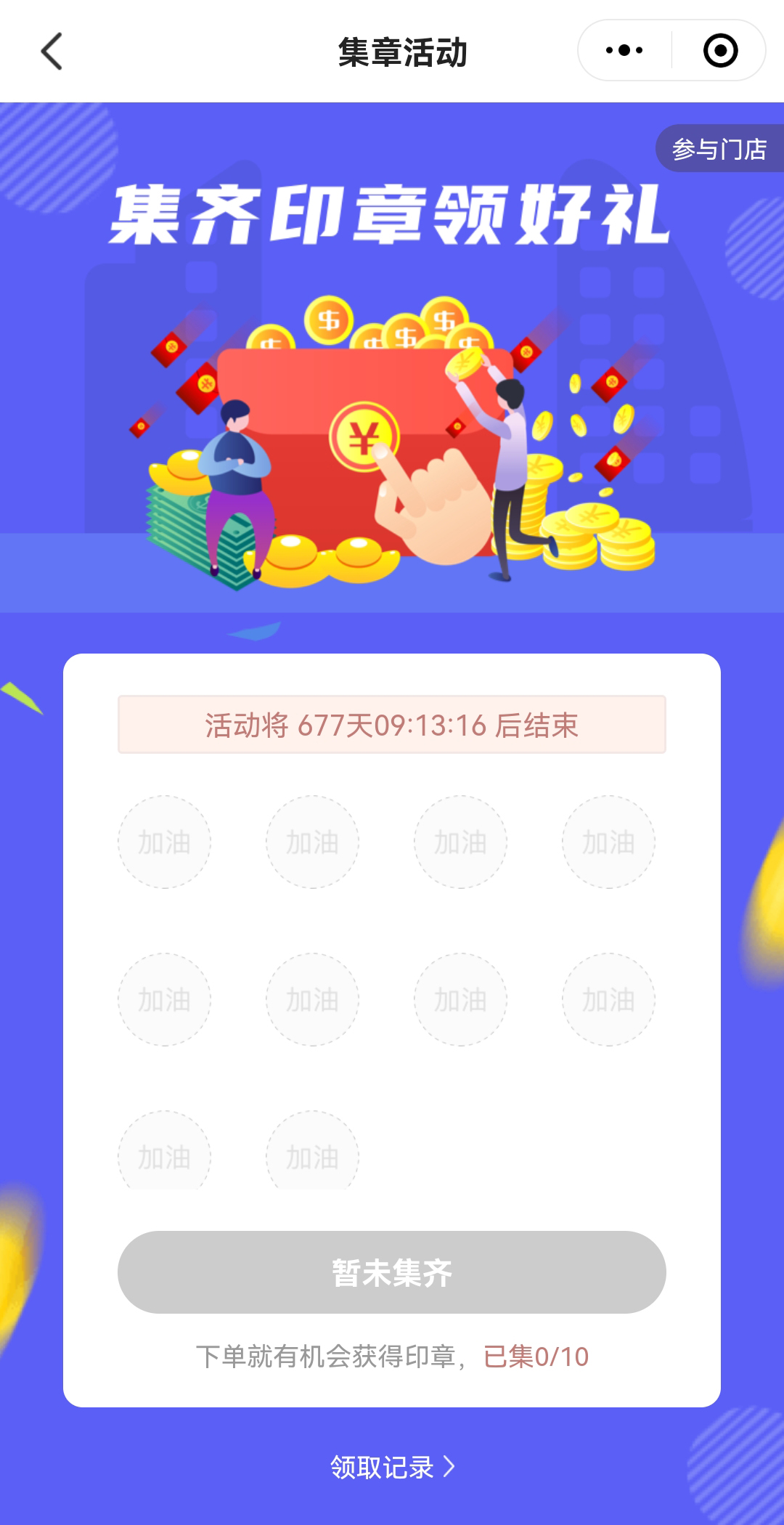
Task: Click the second 加油 stamp in the top row
Action: (312, 842)
